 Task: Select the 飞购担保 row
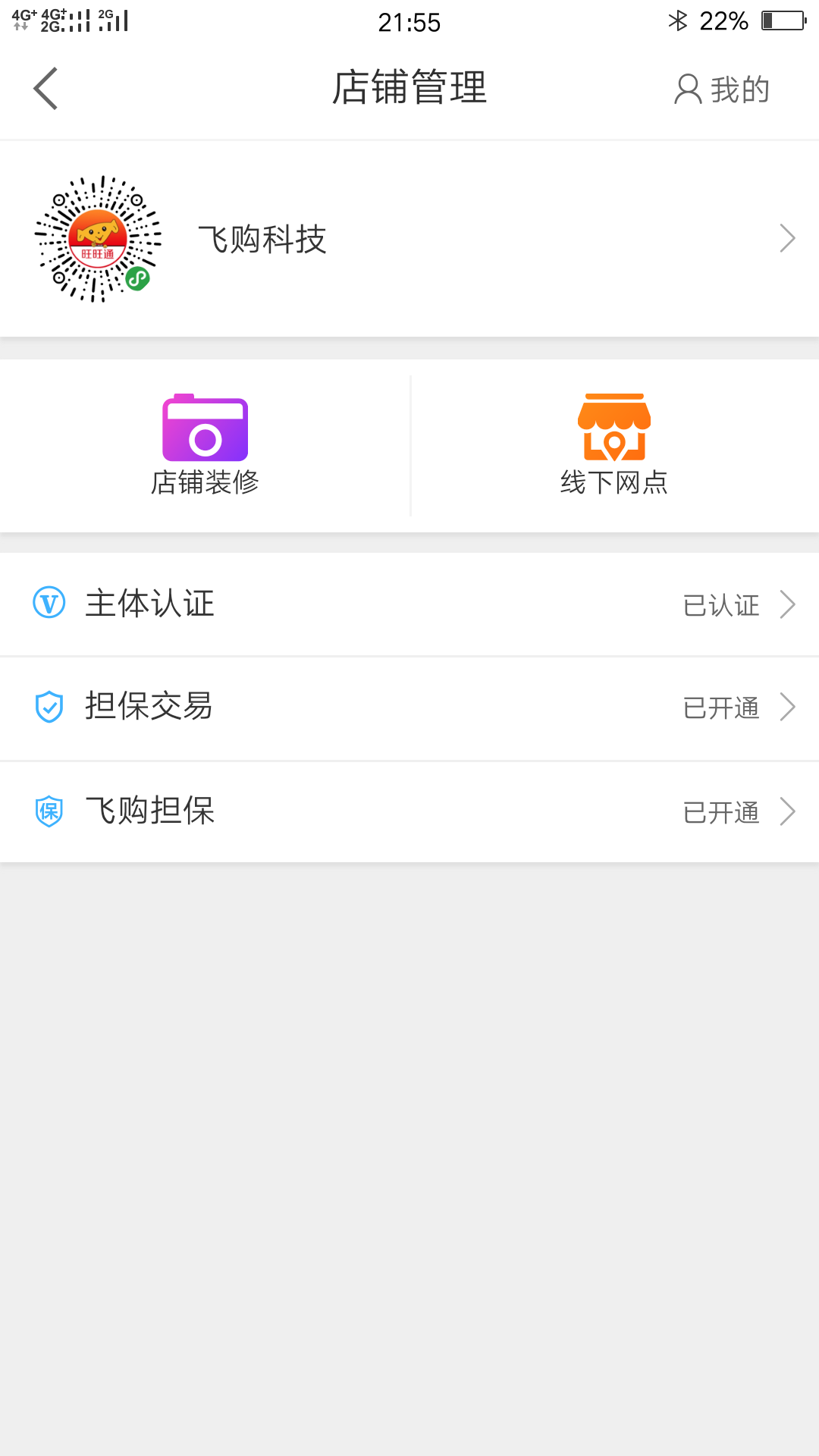coord(409,811)
